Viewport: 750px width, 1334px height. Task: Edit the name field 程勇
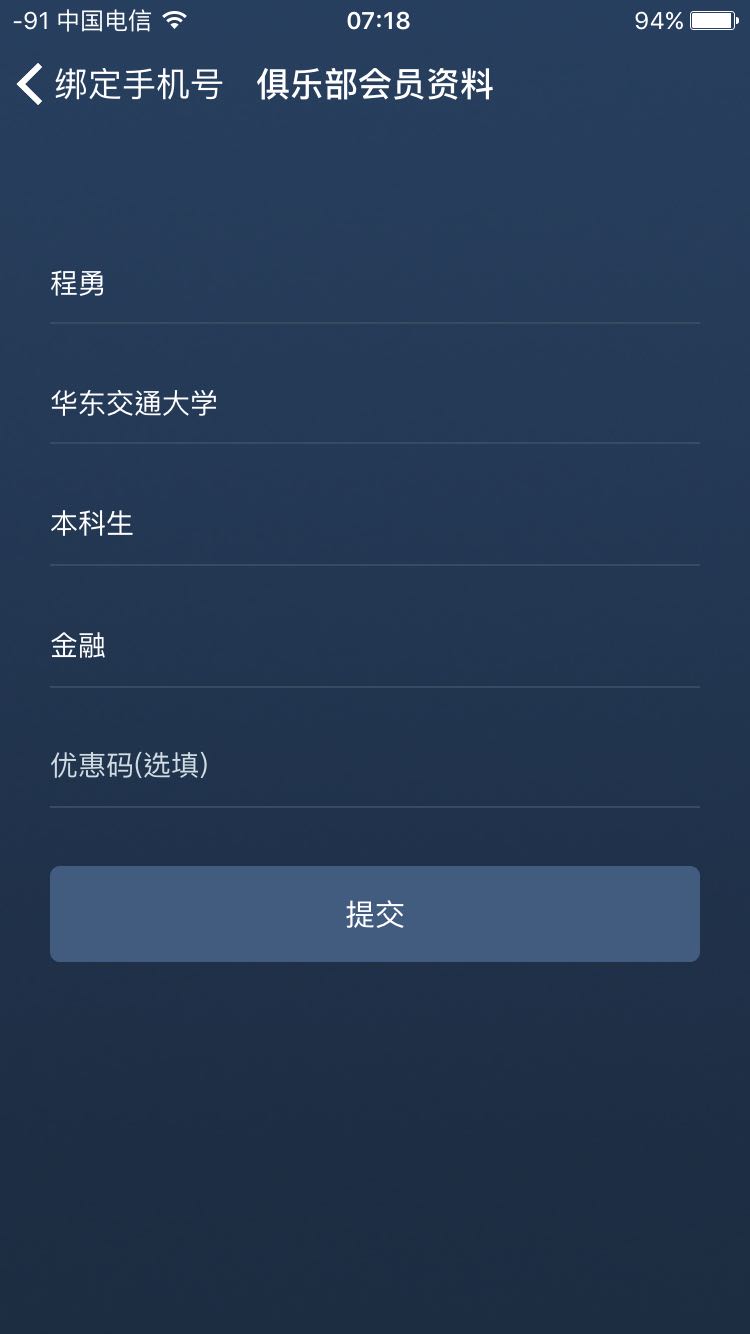(x=374, y=284)
